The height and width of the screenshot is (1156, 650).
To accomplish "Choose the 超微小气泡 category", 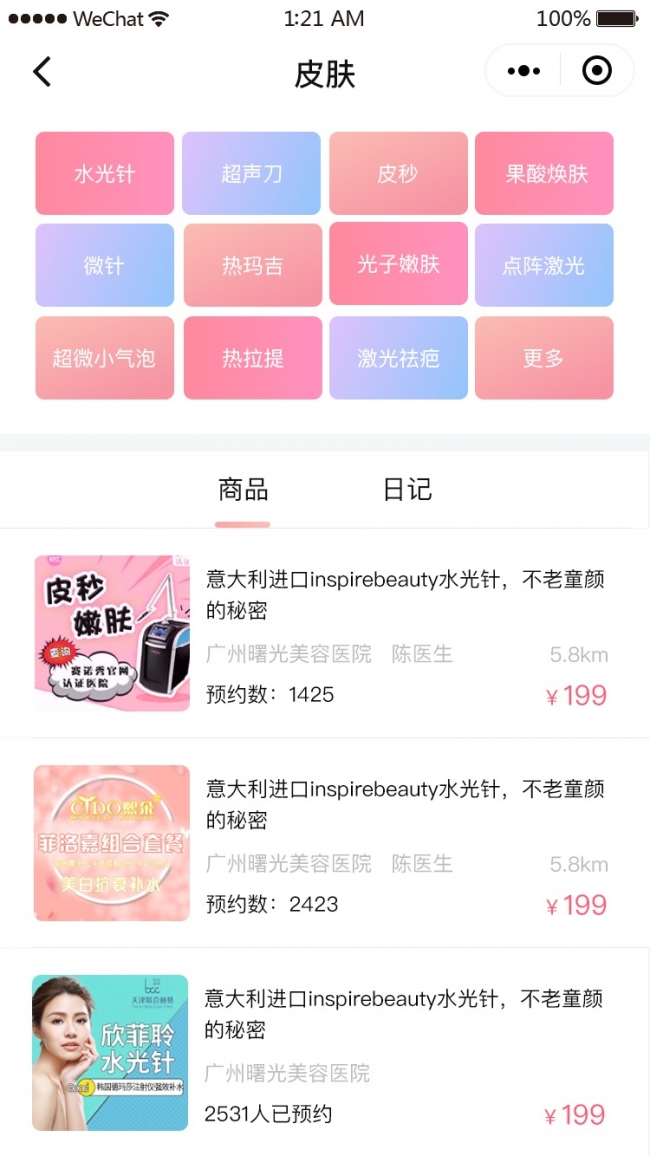I will 104,358.
